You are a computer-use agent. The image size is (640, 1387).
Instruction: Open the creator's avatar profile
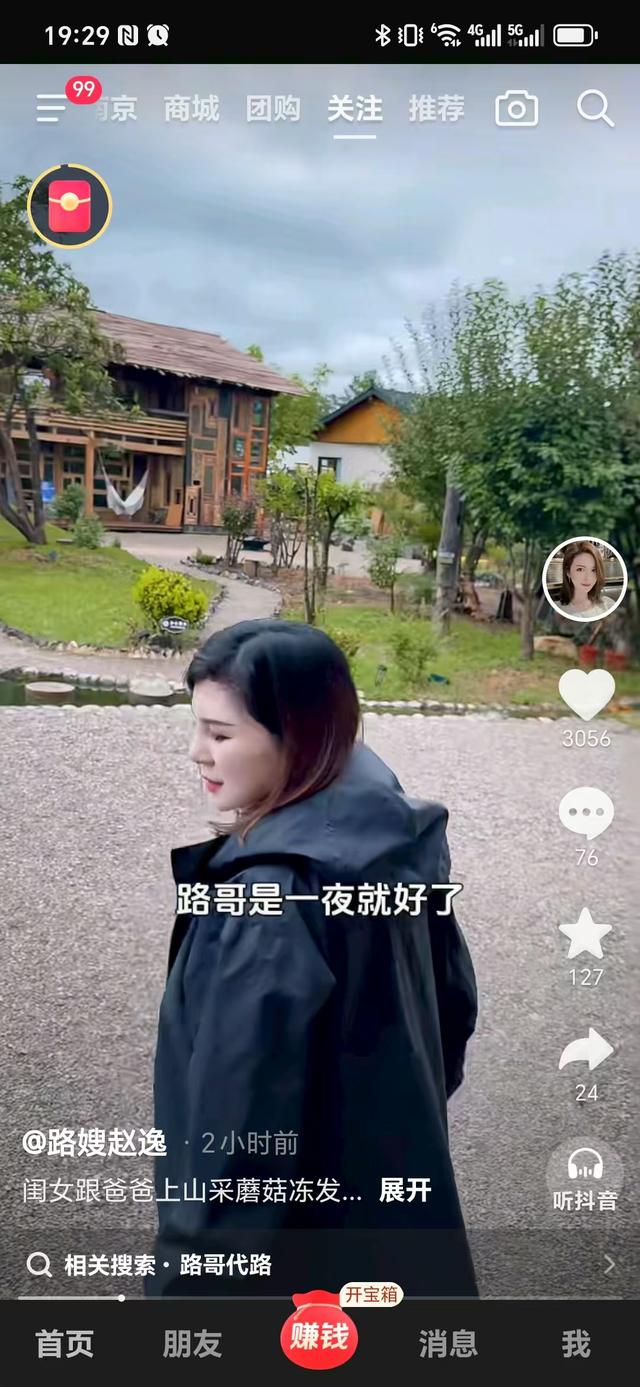pyautogui.click(x=585, y=579)
